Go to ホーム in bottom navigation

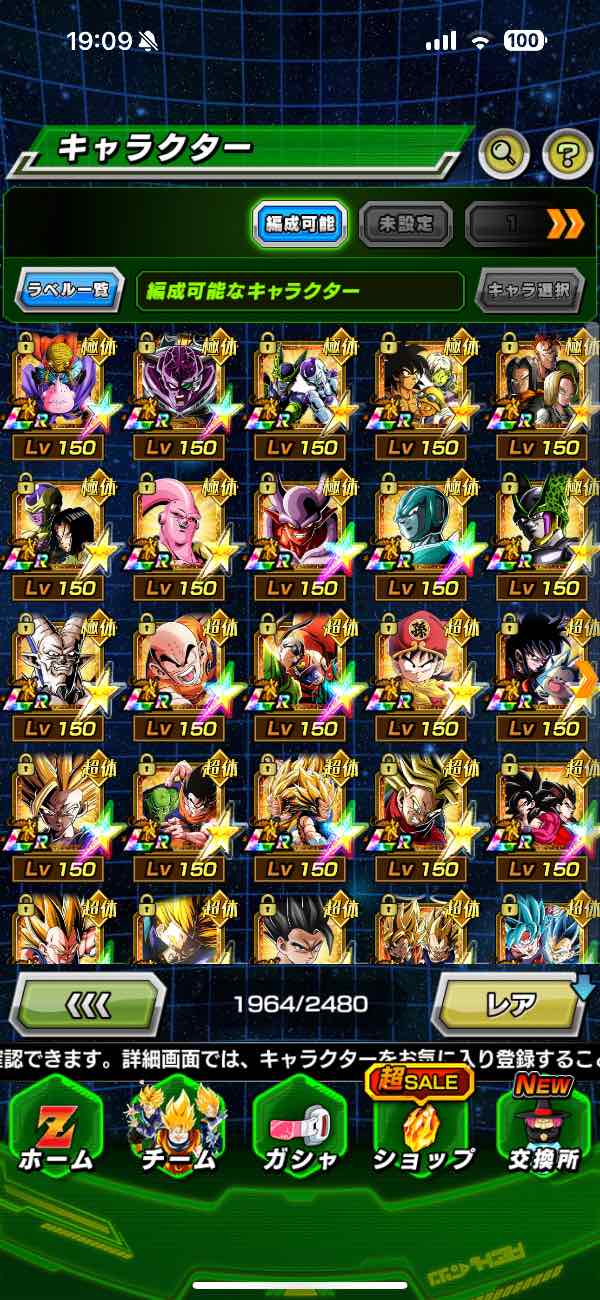55,1130
